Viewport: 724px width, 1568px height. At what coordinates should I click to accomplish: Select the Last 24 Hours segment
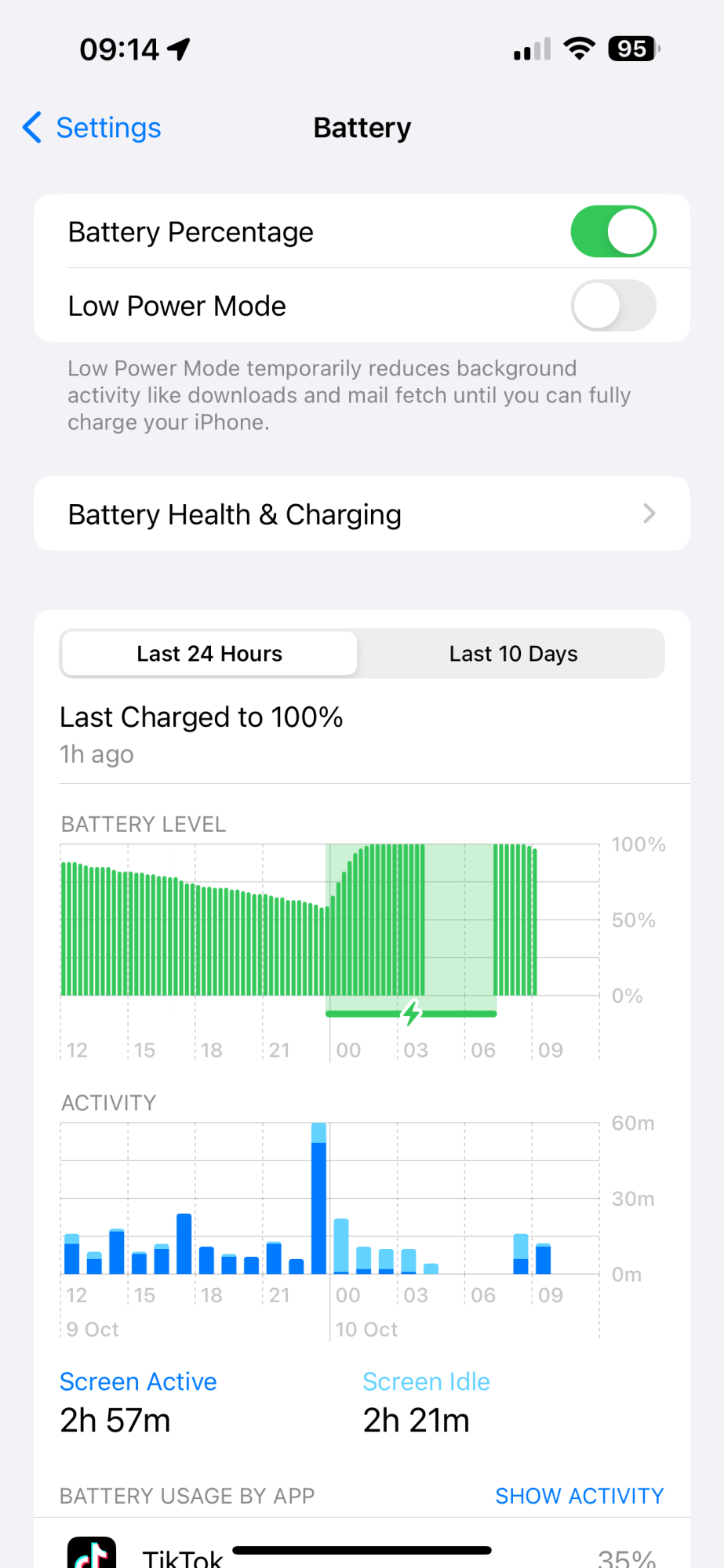point(209,654)
